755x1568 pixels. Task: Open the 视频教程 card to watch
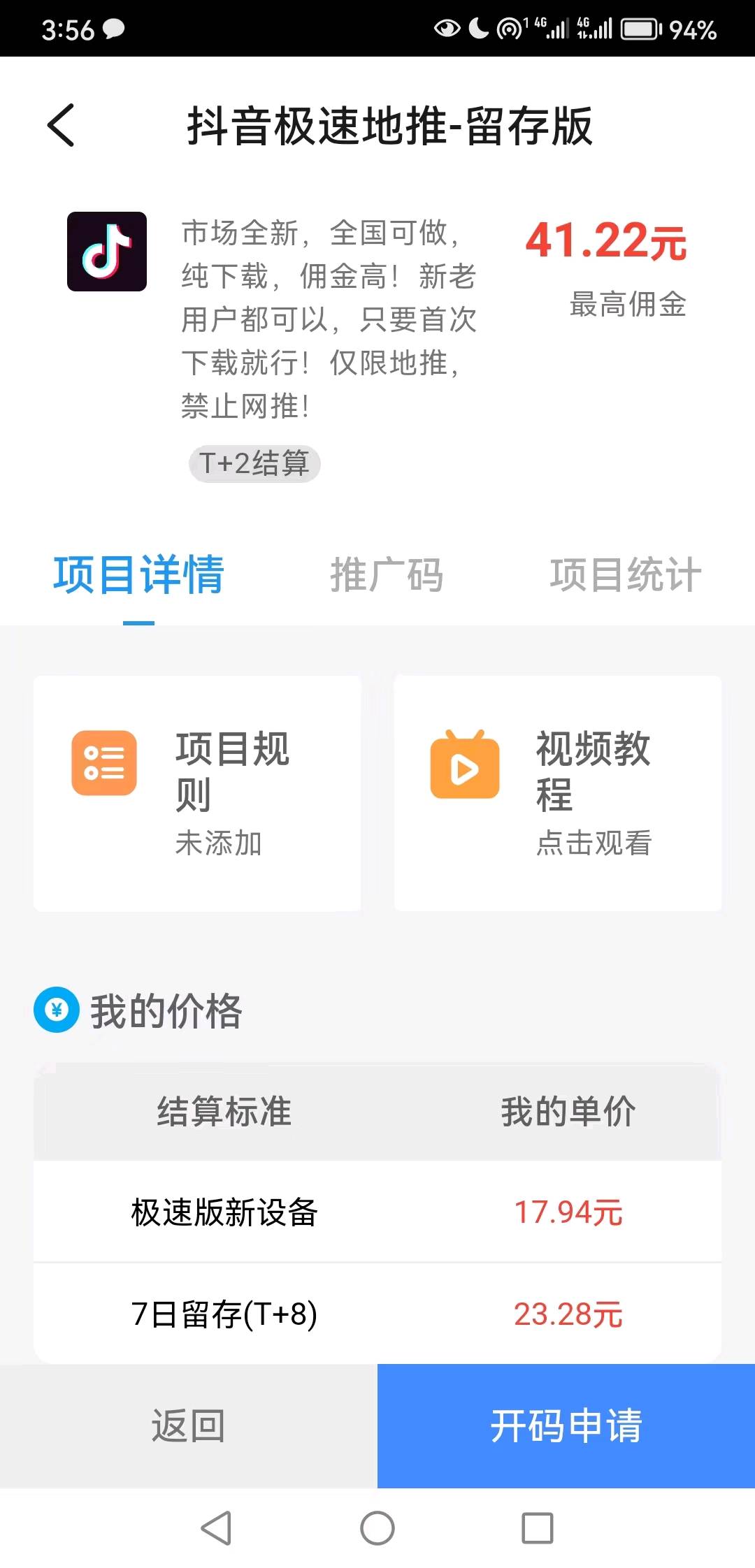pyautogui.click(x=557, y=793)
